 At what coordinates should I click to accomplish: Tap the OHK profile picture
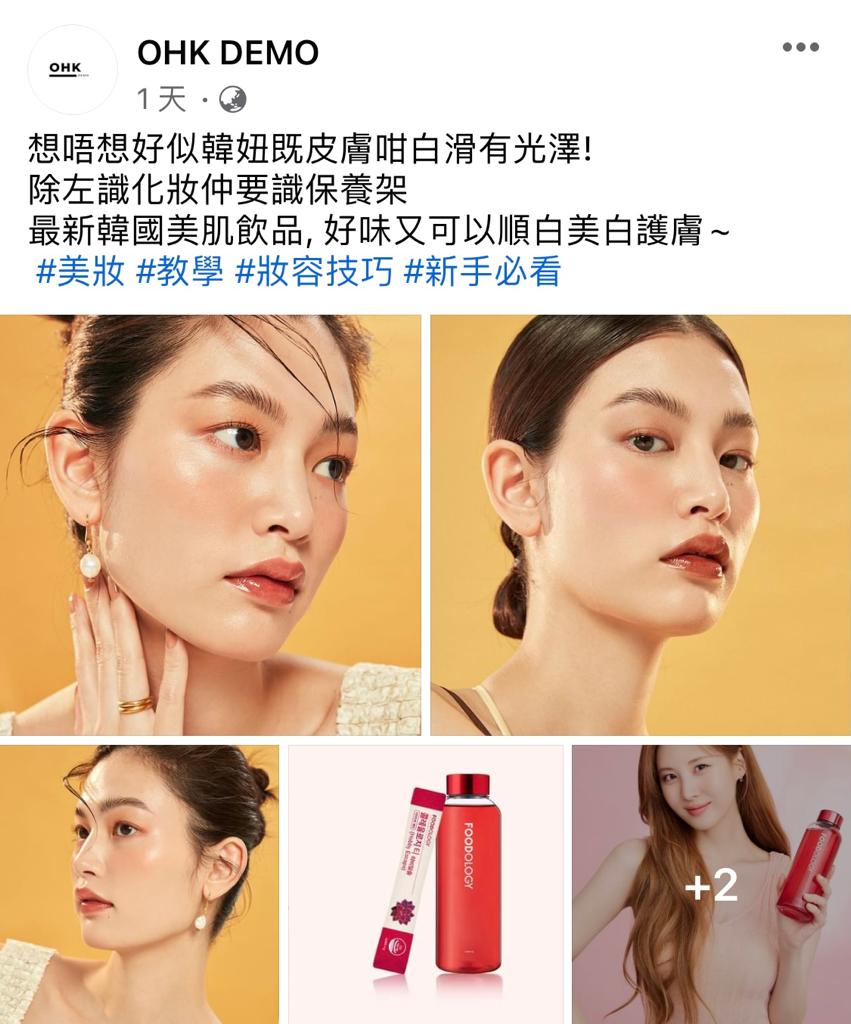pos(72,69)
